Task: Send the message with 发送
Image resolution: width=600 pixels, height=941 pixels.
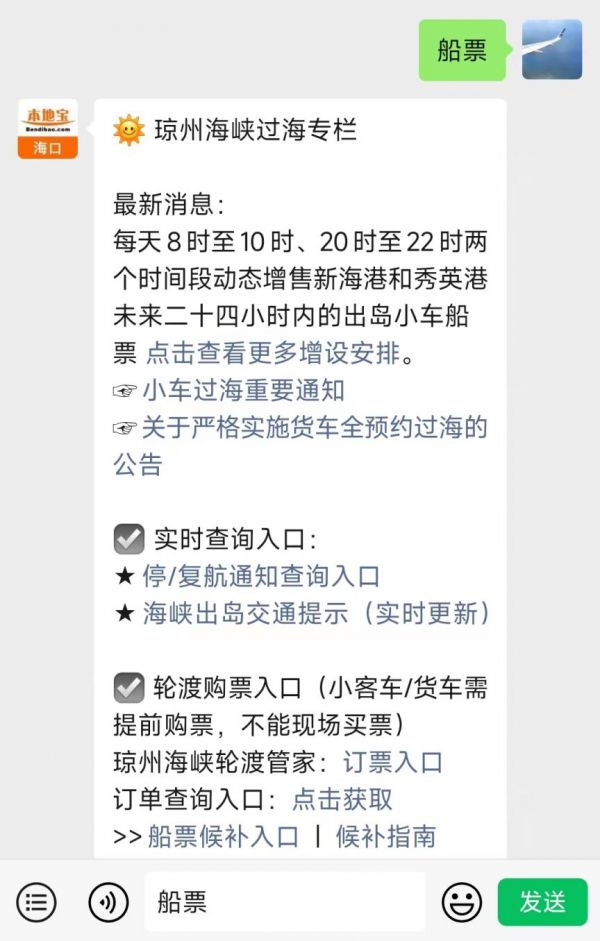Action: click(x=542, y=903)
